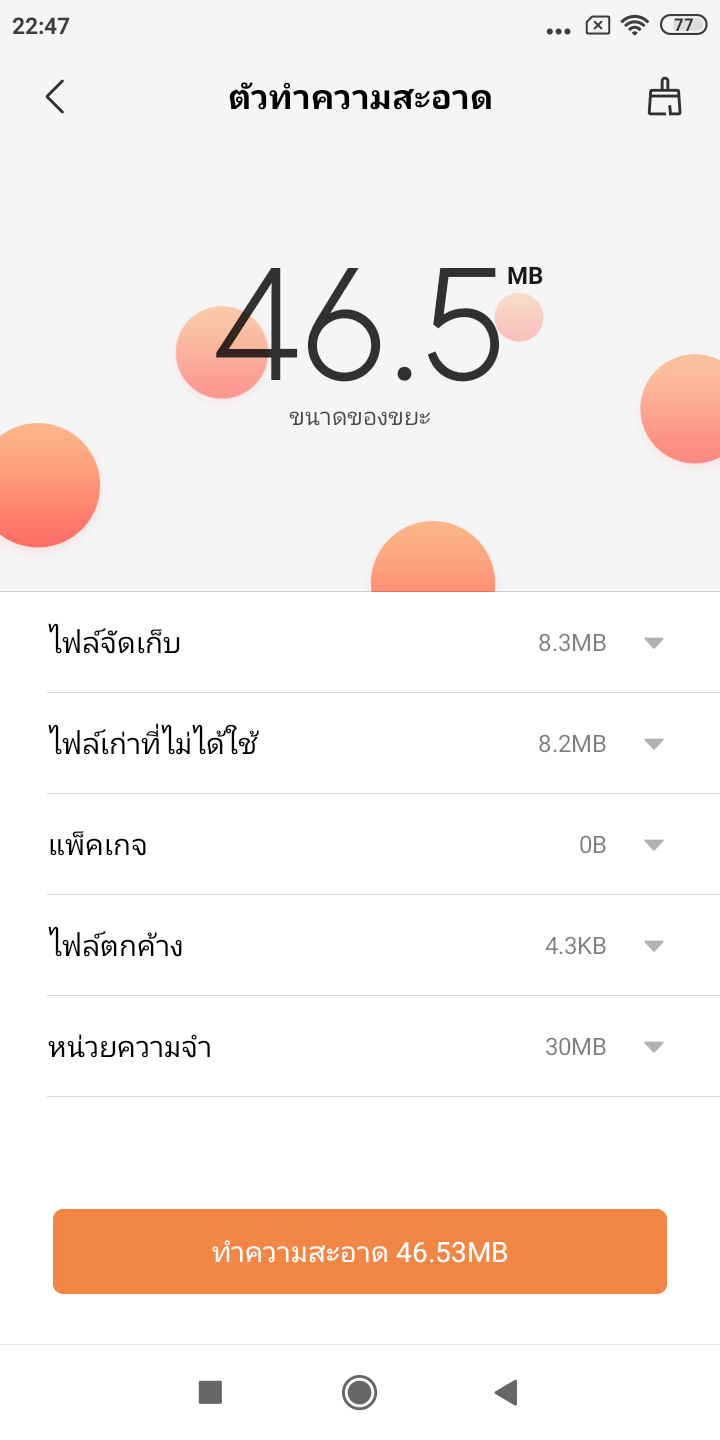720x1440 pixels.
Task: Open recent apps from navigation bar
Action: click(x=210, y=1392)
